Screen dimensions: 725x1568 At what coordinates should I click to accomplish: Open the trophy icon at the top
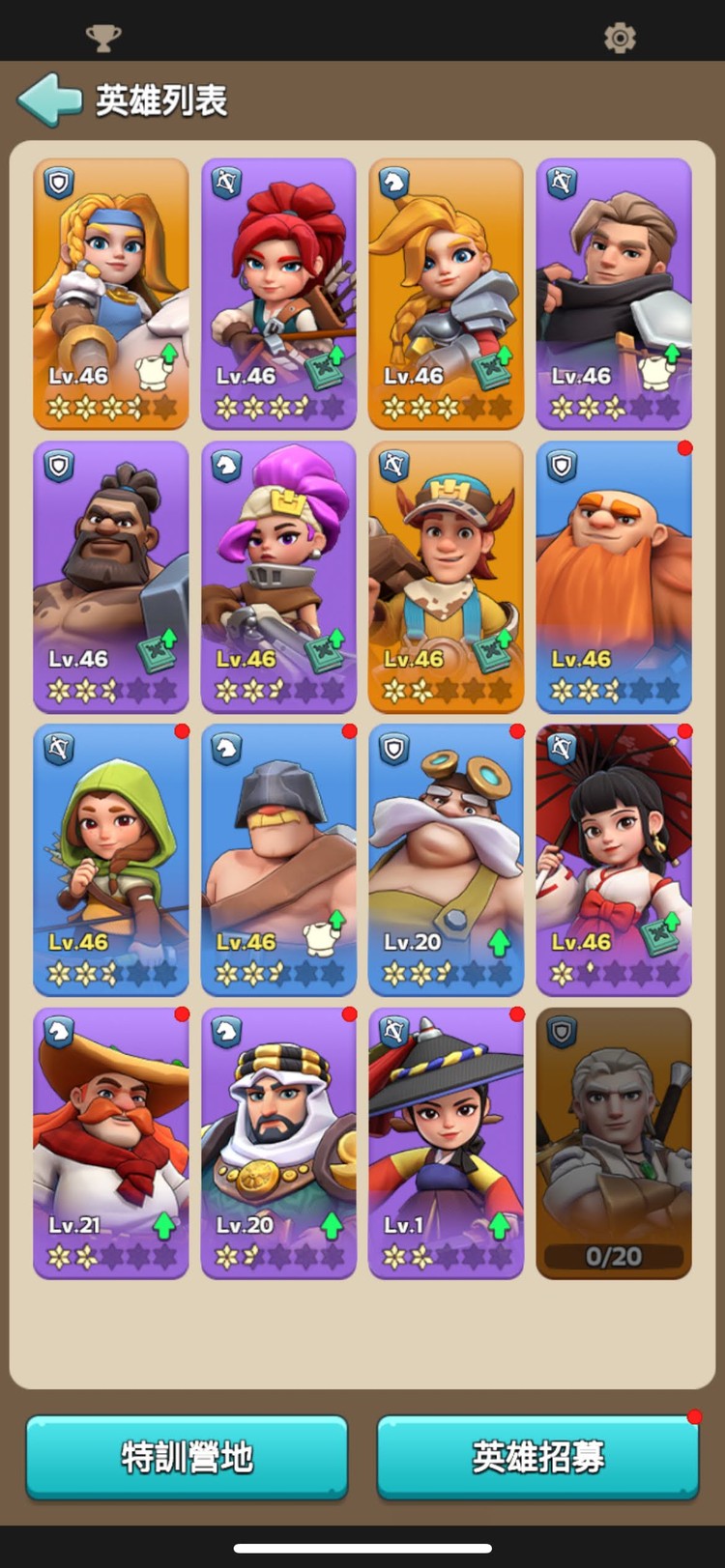pos(103,38)
